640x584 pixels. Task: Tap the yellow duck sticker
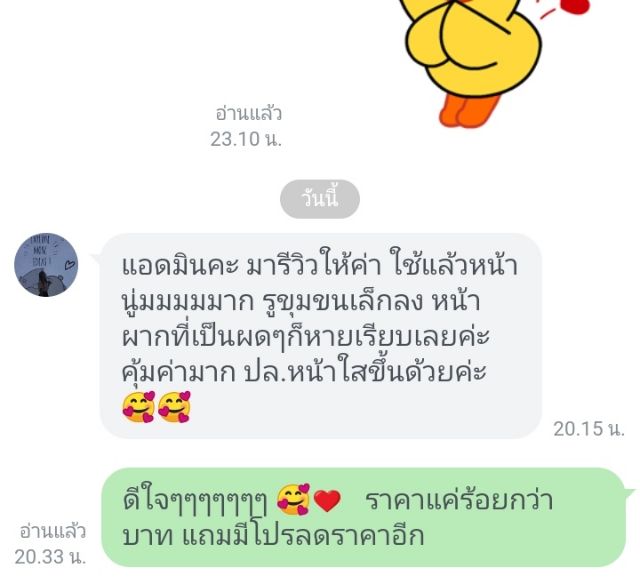[492, 63]
